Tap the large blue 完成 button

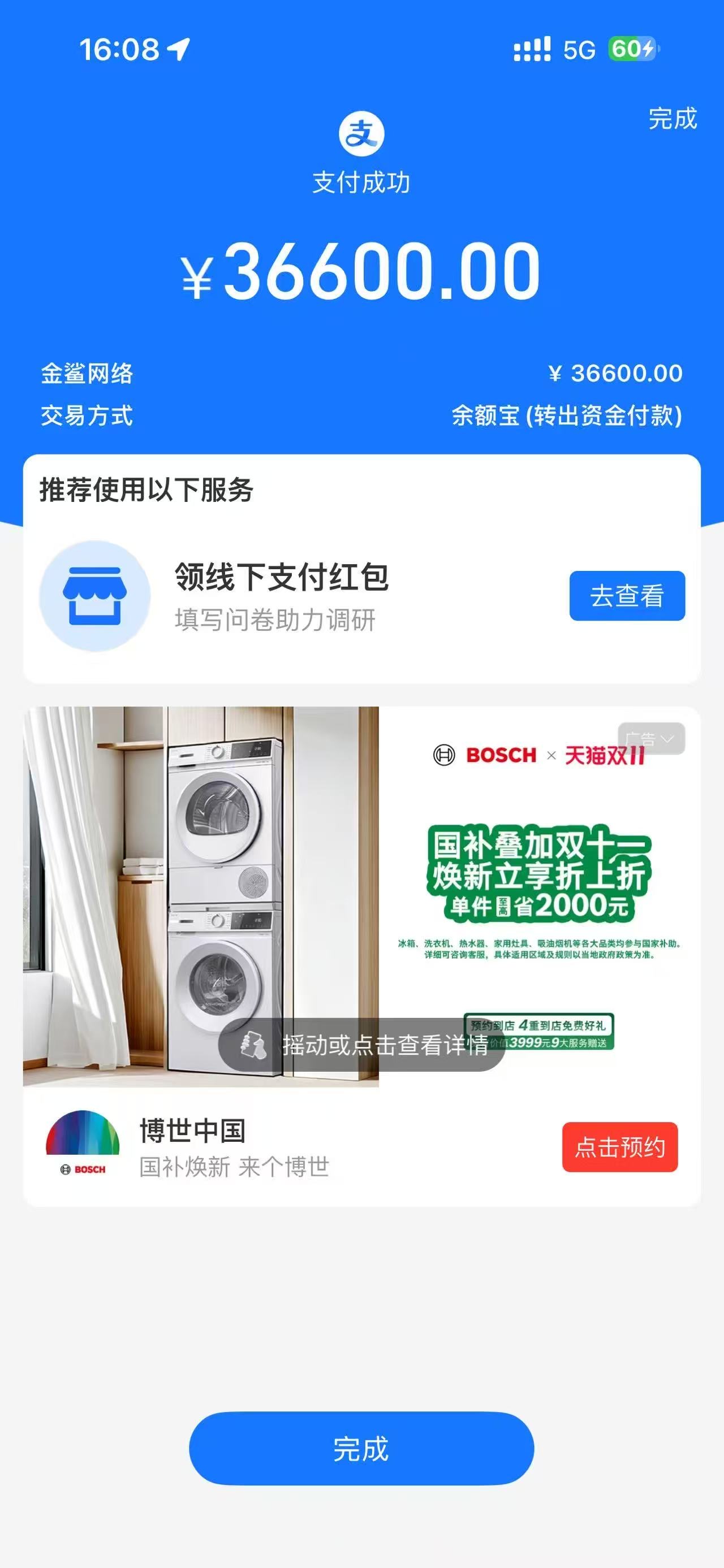pyautogui.click(x=361, y=1449)
